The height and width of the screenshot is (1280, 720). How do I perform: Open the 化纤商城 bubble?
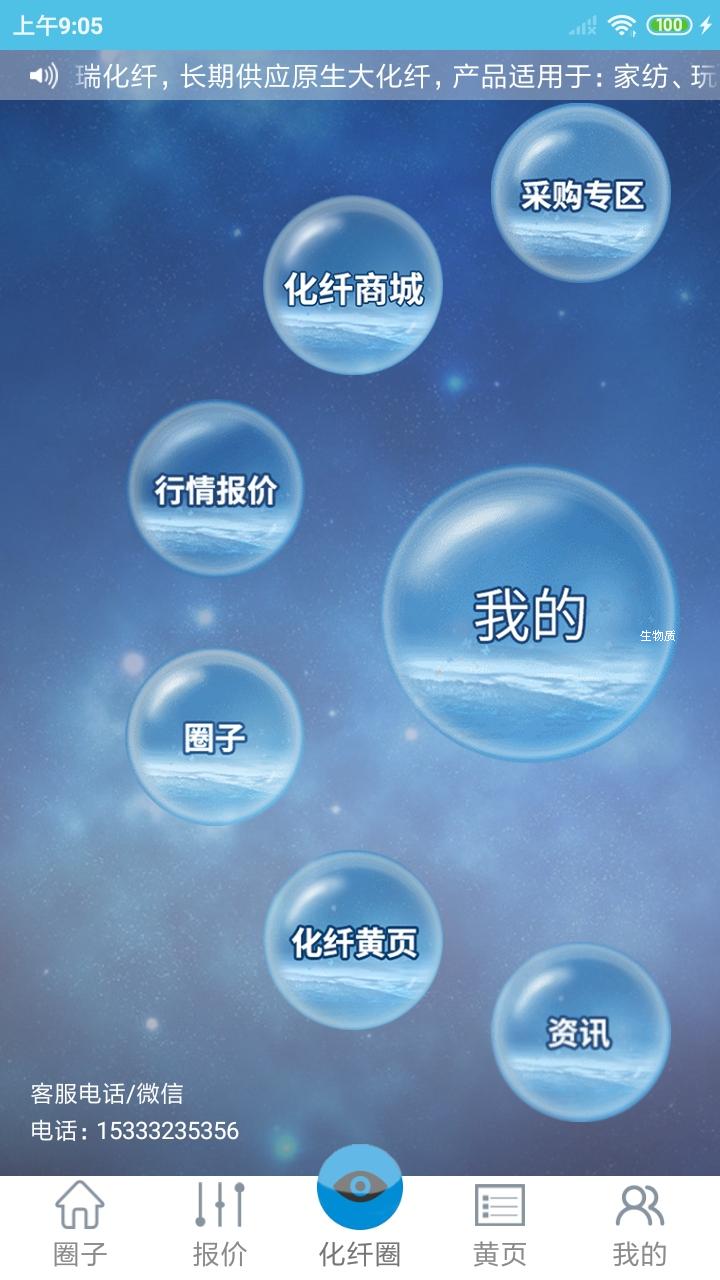(x=352, y=286)
